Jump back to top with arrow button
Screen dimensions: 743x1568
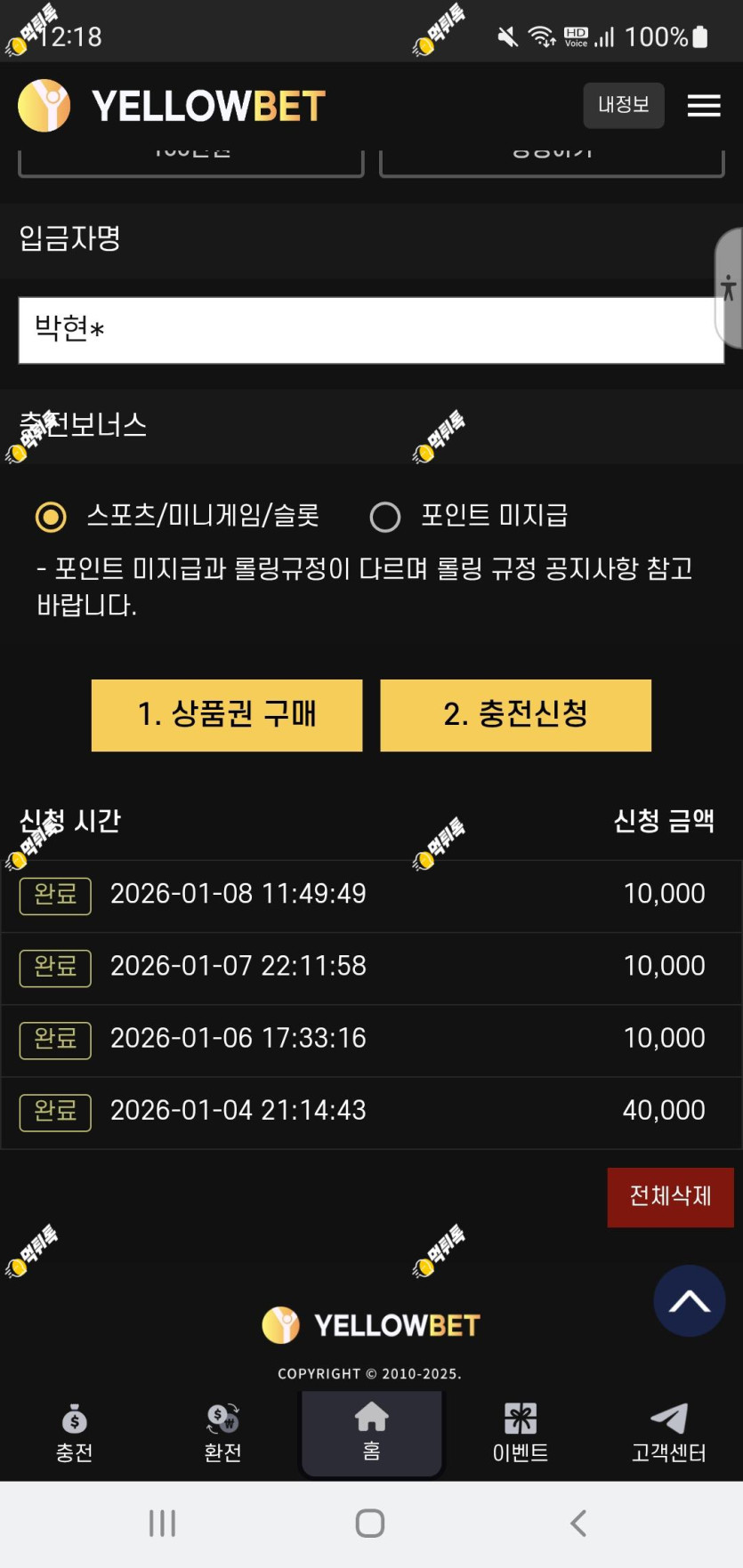tap(689, 1301)
